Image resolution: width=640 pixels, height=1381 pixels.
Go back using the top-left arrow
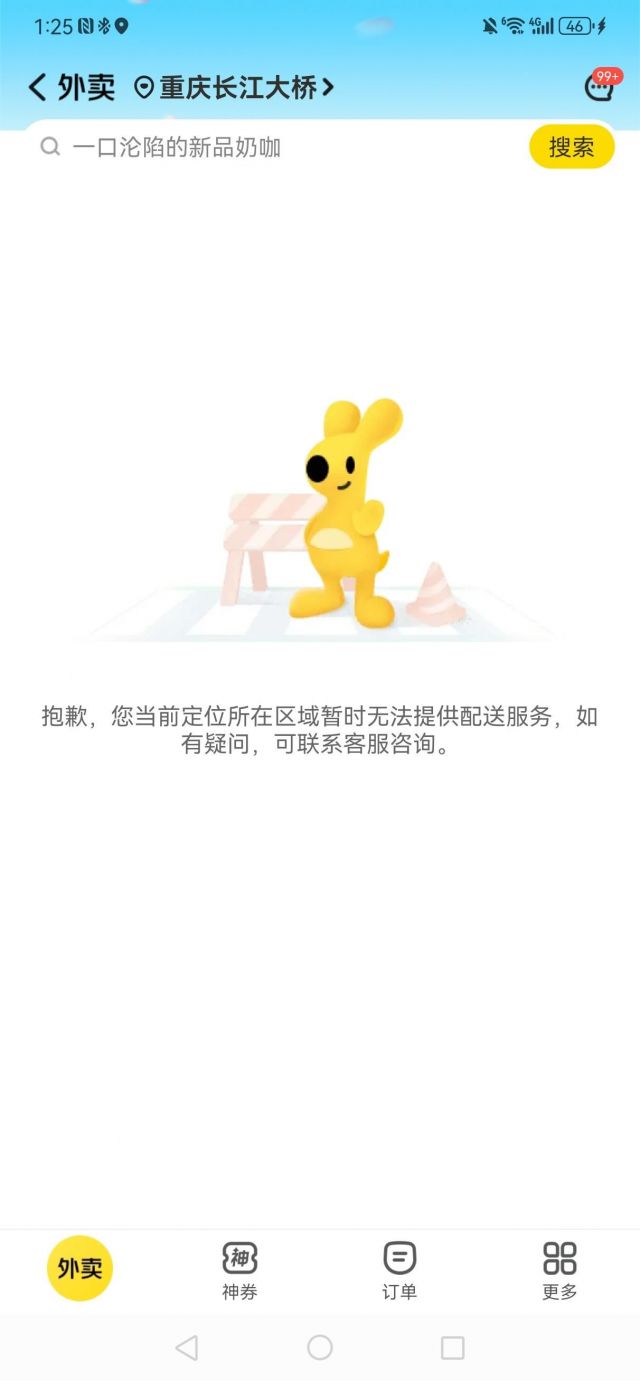(x=38, y=88)
